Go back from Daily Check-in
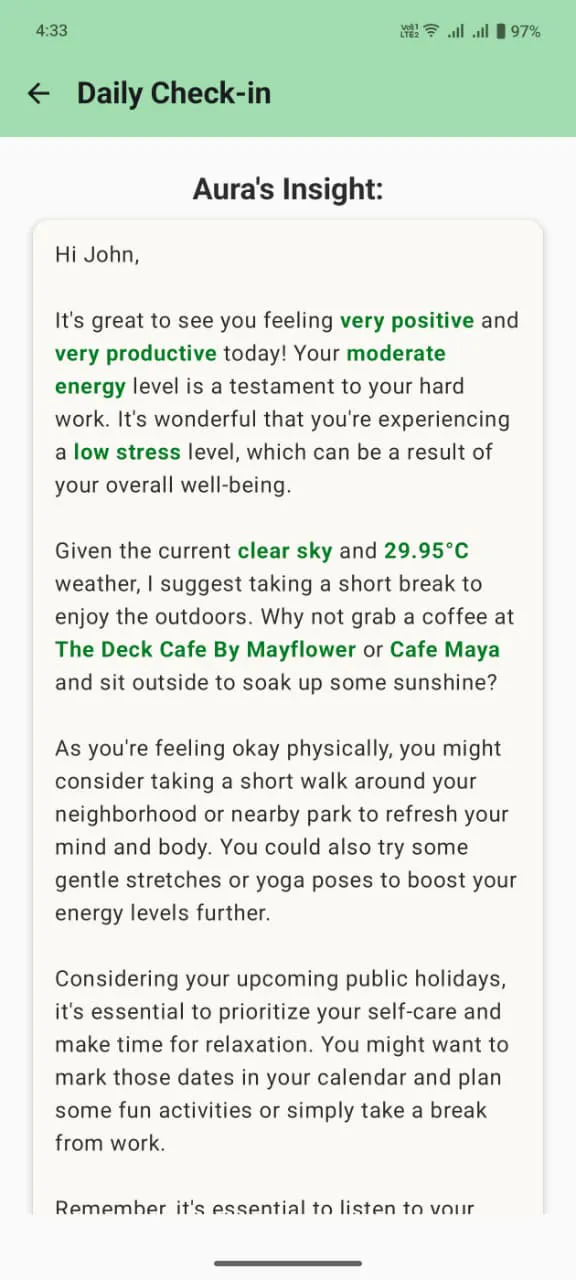Viewport: 576px width, 1280px height. coord(38,94)
